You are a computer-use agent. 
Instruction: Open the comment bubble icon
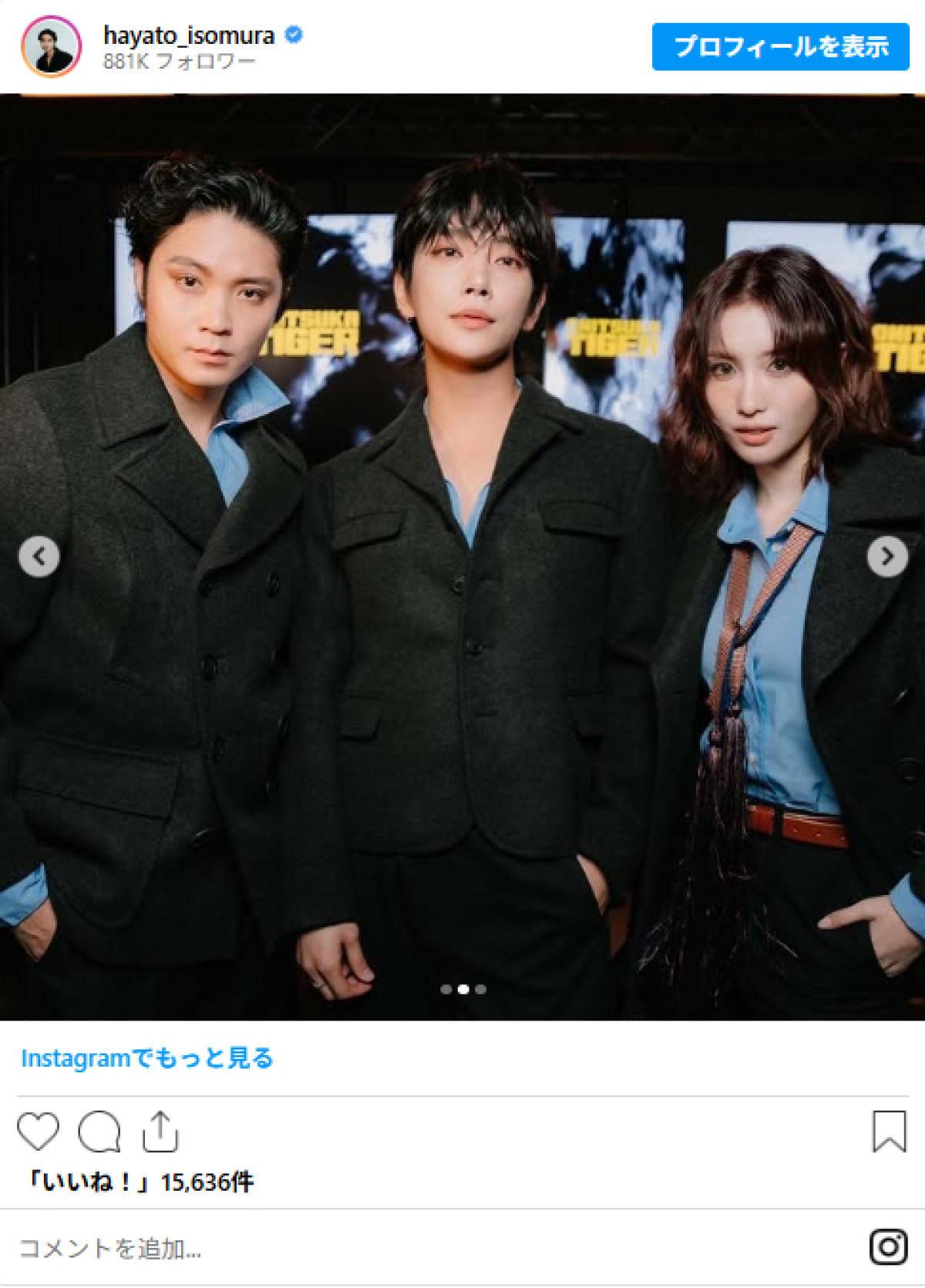(x=99, y=1131)
